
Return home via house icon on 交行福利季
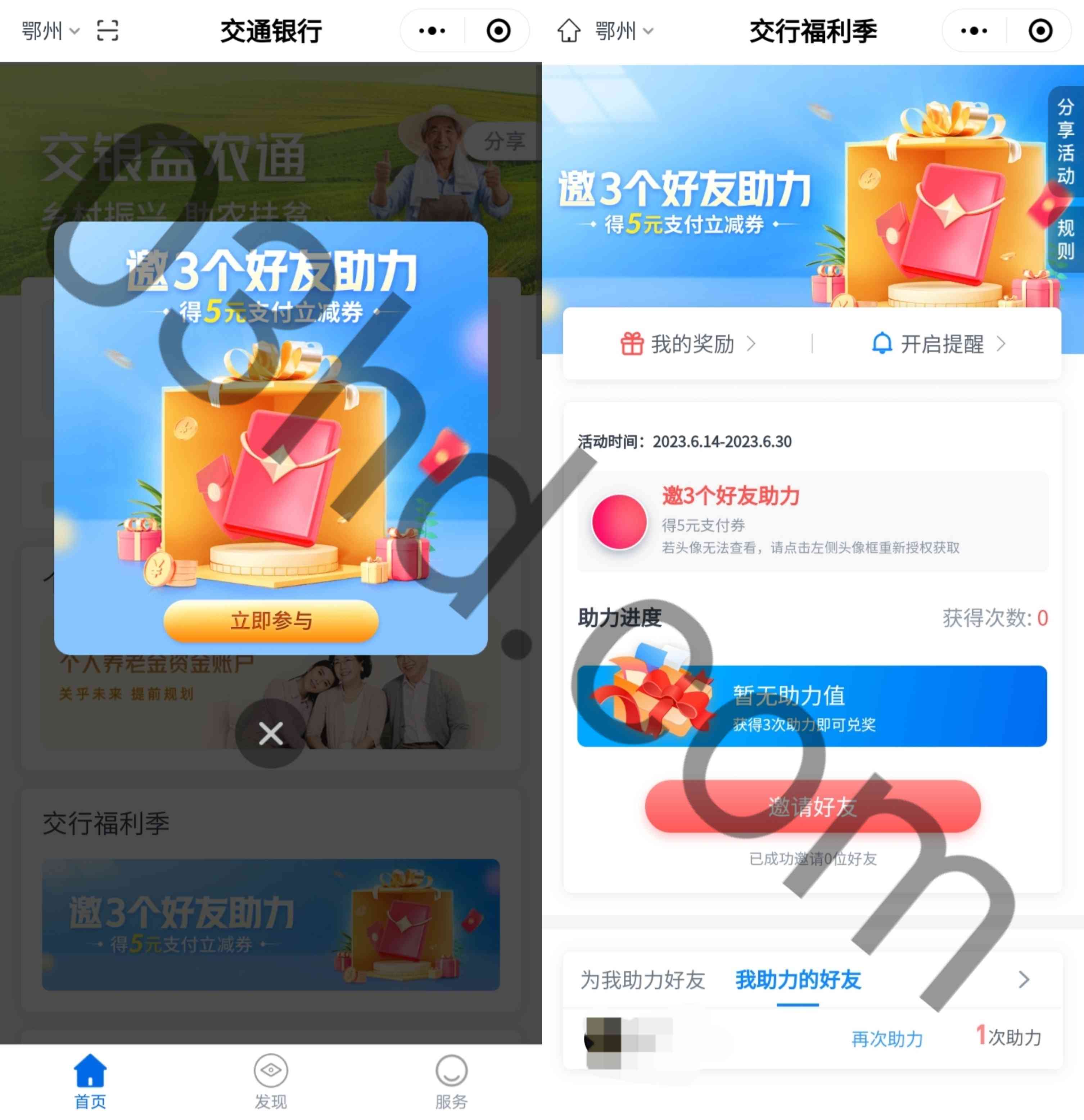[x=569, y=31]
